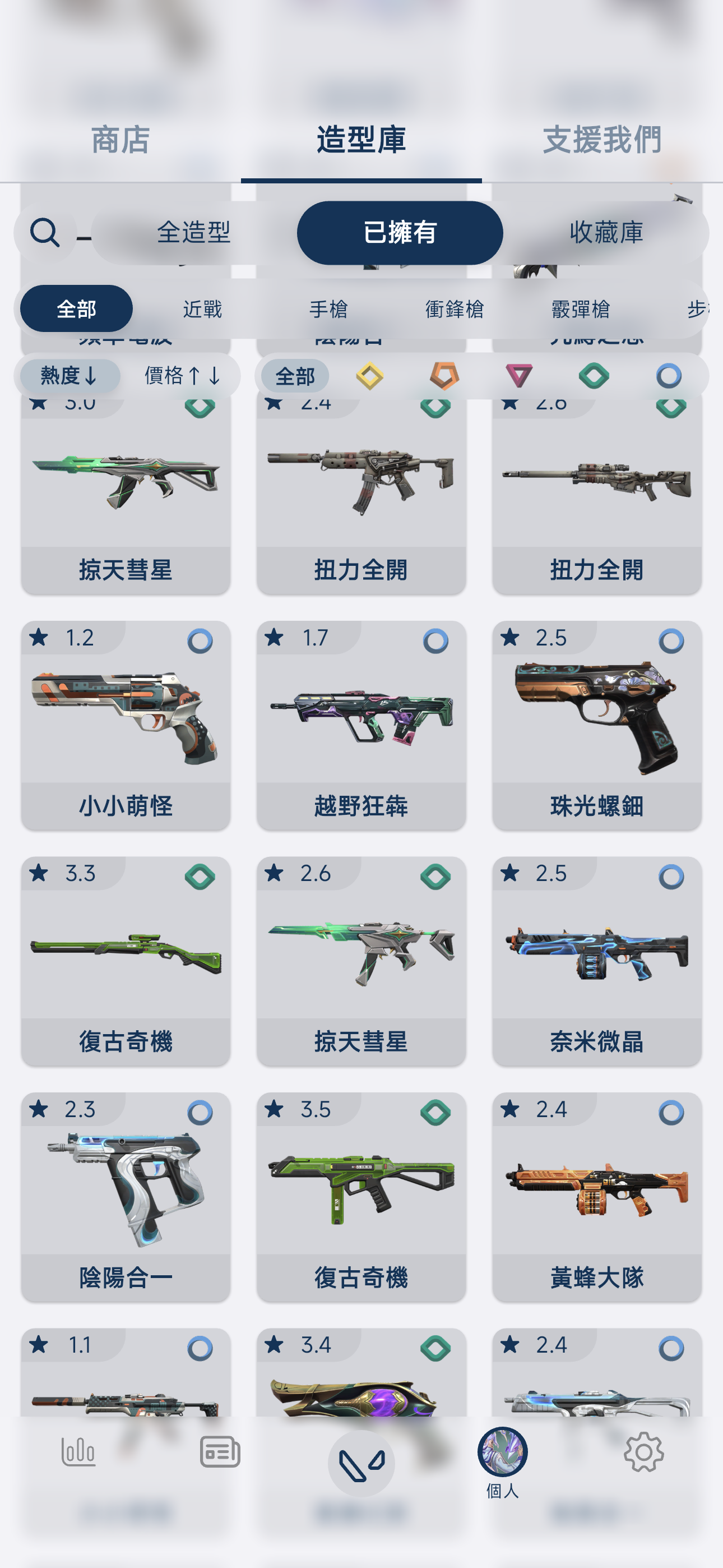The width and height of the screenshot is (723, 1568).
Task: Filter by 衝鋒槍 weapons
Action: (454, 309)
